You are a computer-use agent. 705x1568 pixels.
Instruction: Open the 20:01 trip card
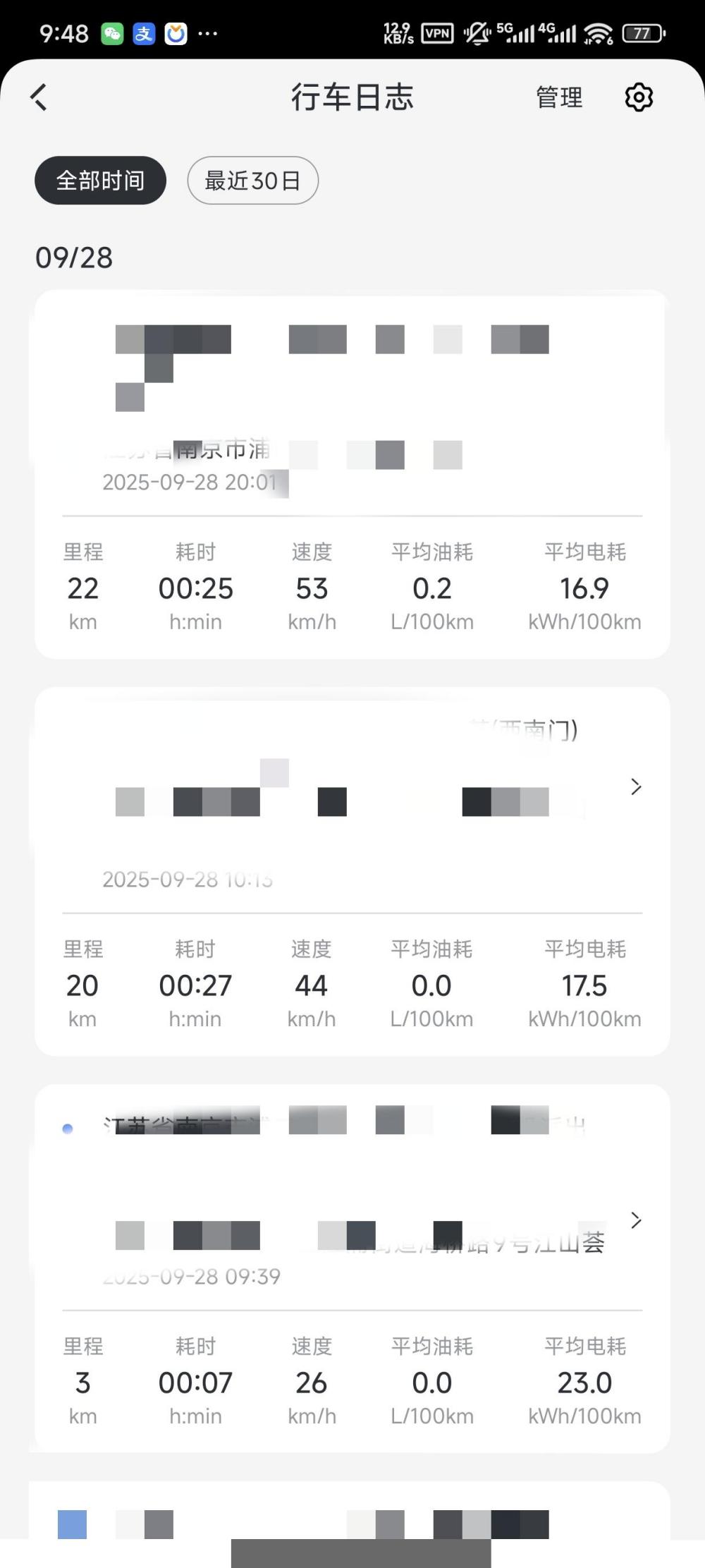(352, 474)
